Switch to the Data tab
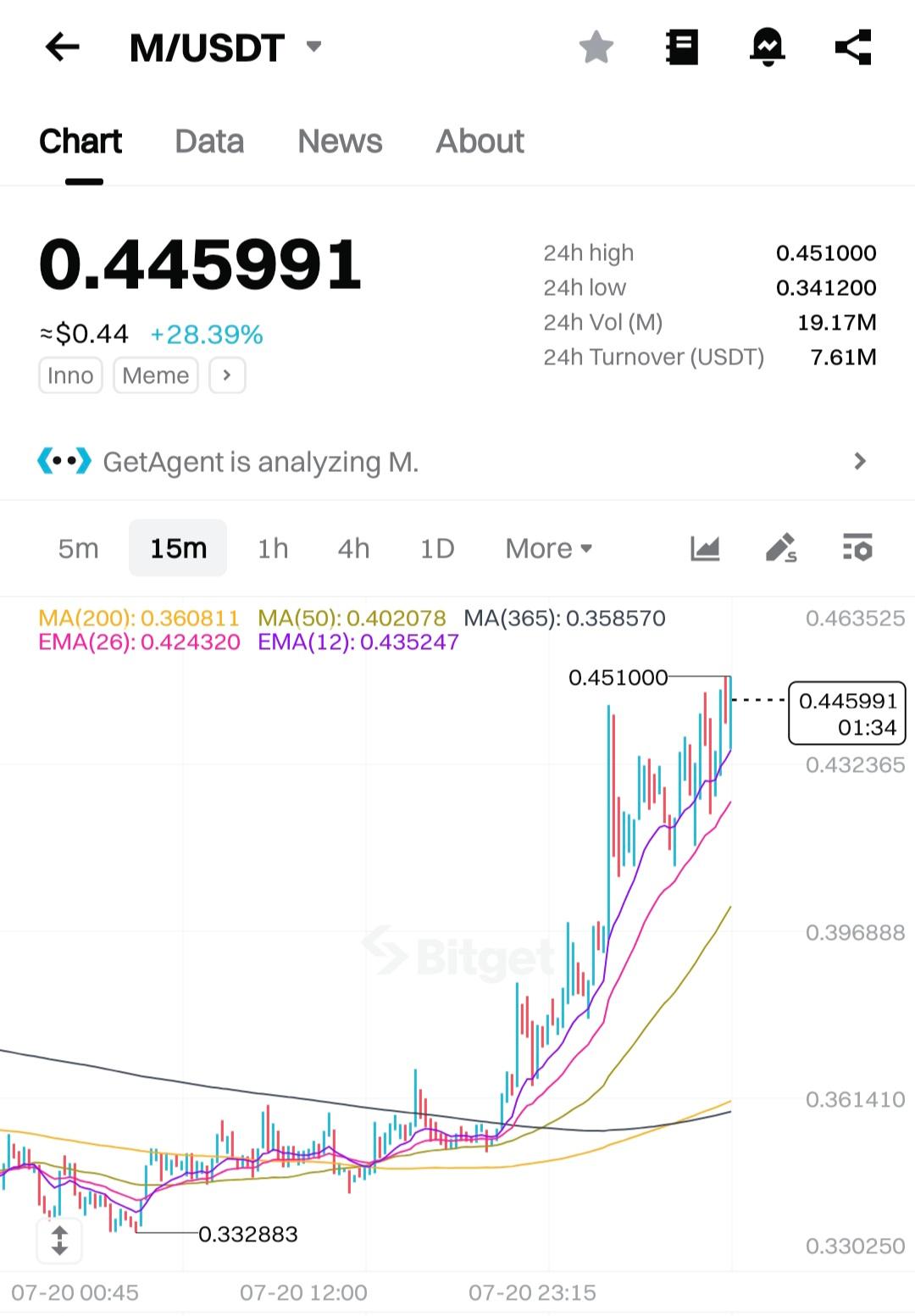Image resolution: width=915 pixels, height=1316 pixels. coord(209,142)
